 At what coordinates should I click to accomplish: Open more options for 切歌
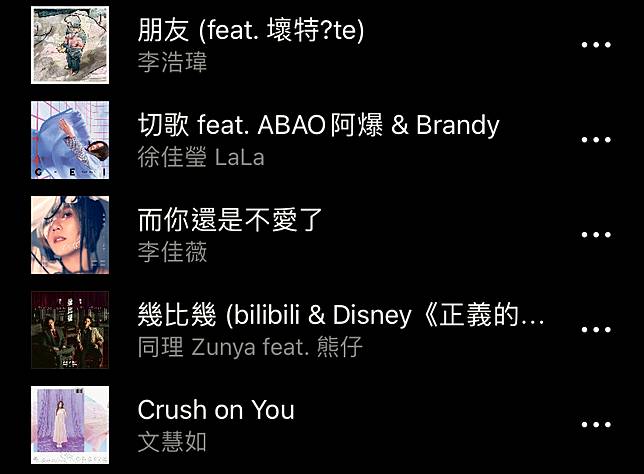tap(596, 140)
